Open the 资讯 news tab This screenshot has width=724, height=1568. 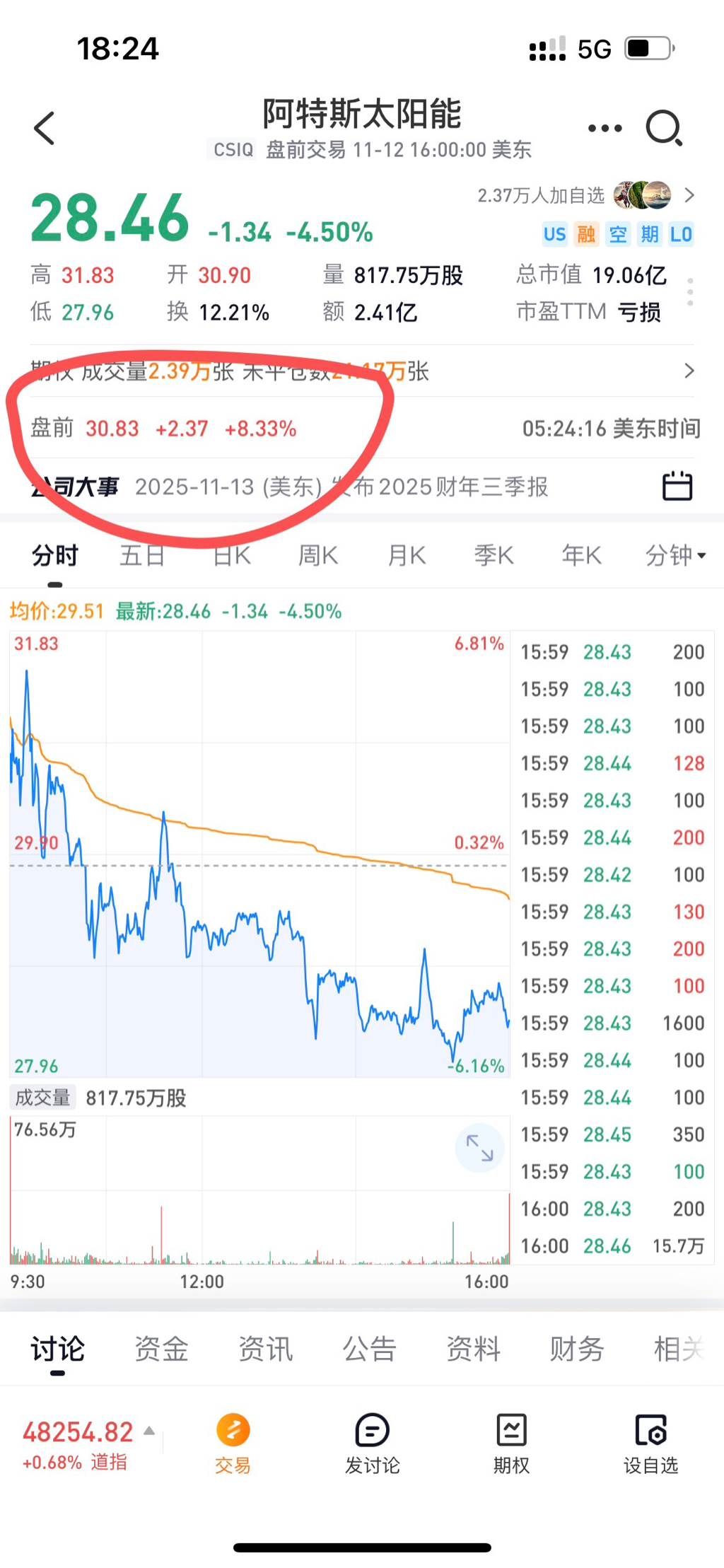pyautogui.click(x=265, y=1349)
